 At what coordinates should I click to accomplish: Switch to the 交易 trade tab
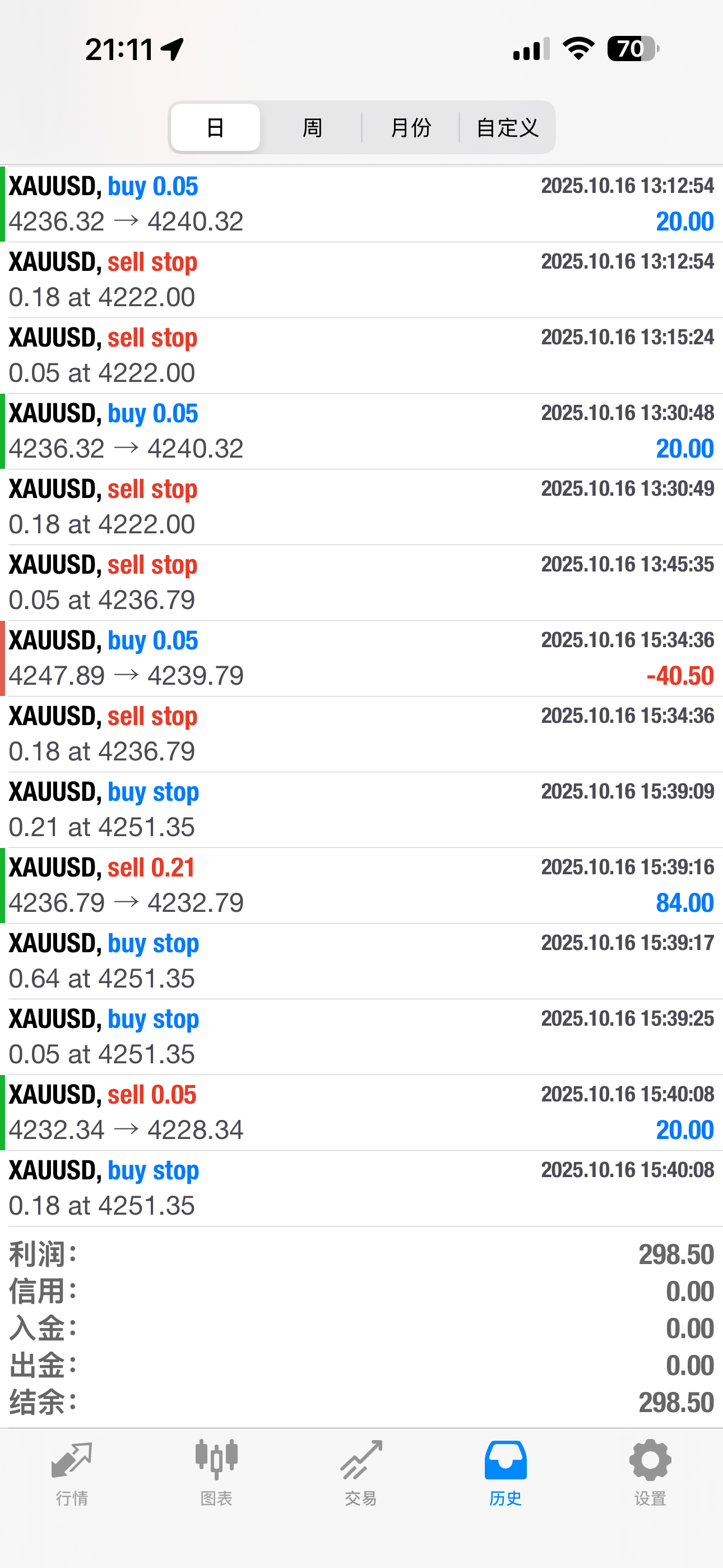[361, 1472]
